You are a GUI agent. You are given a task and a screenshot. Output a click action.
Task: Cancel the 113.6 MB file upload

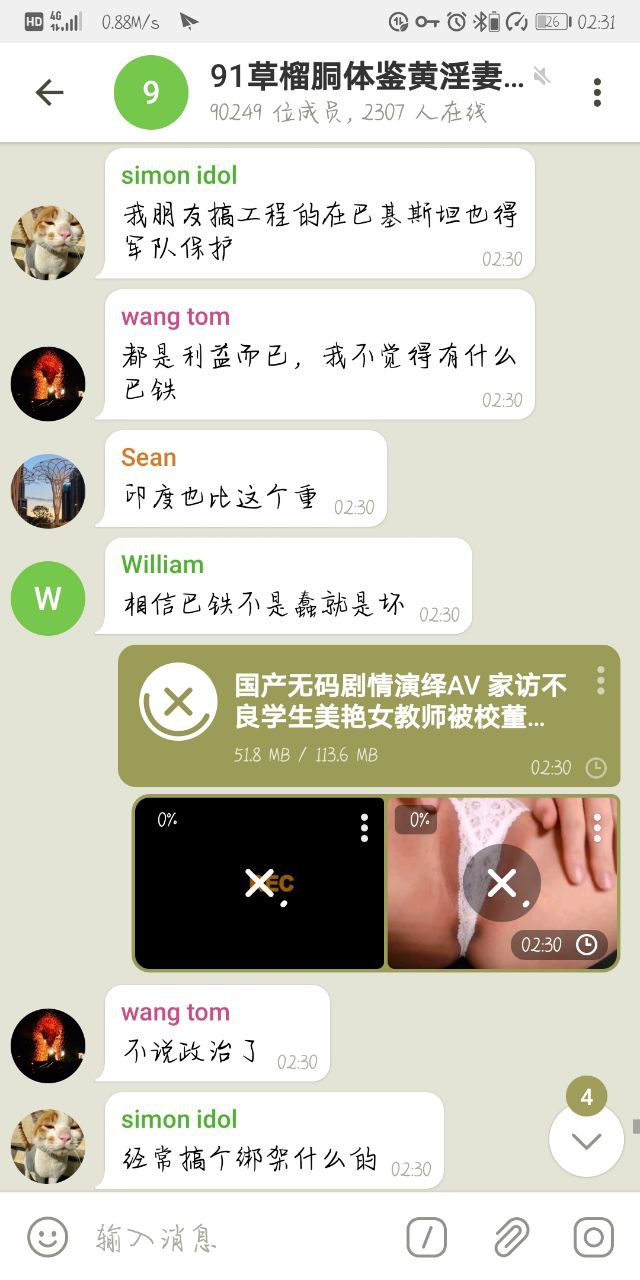click(178, 702)
